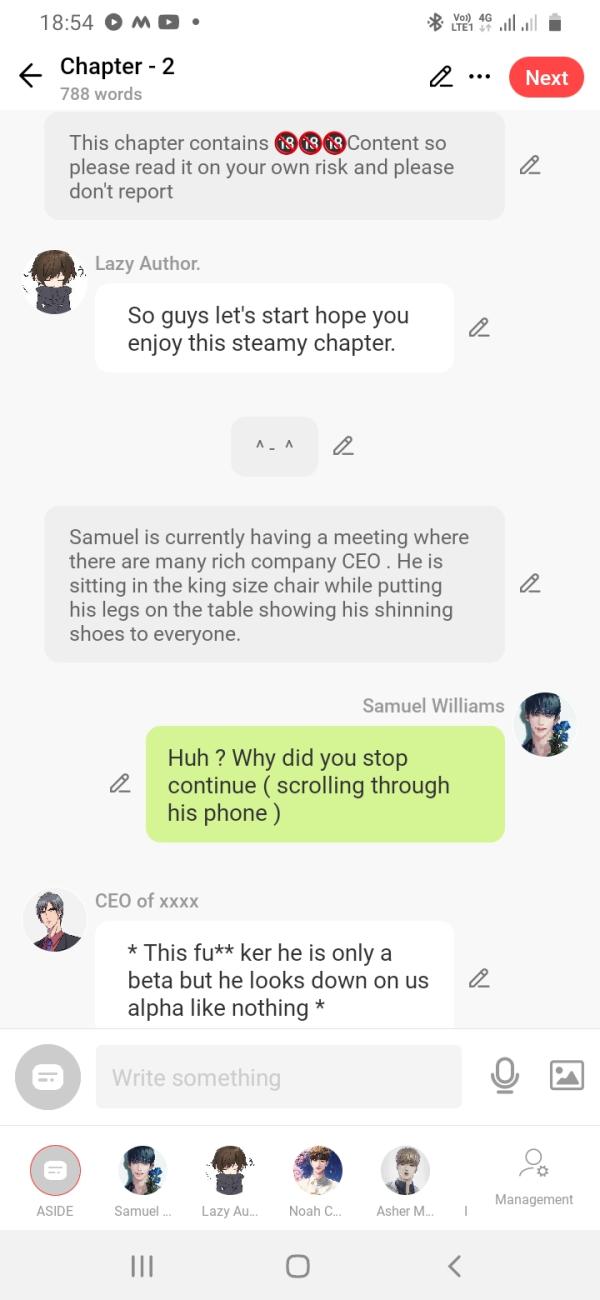Open the three-dot overflow menu
The width and height of the screenshot is (600, 1300).
(x=480, y=77)
